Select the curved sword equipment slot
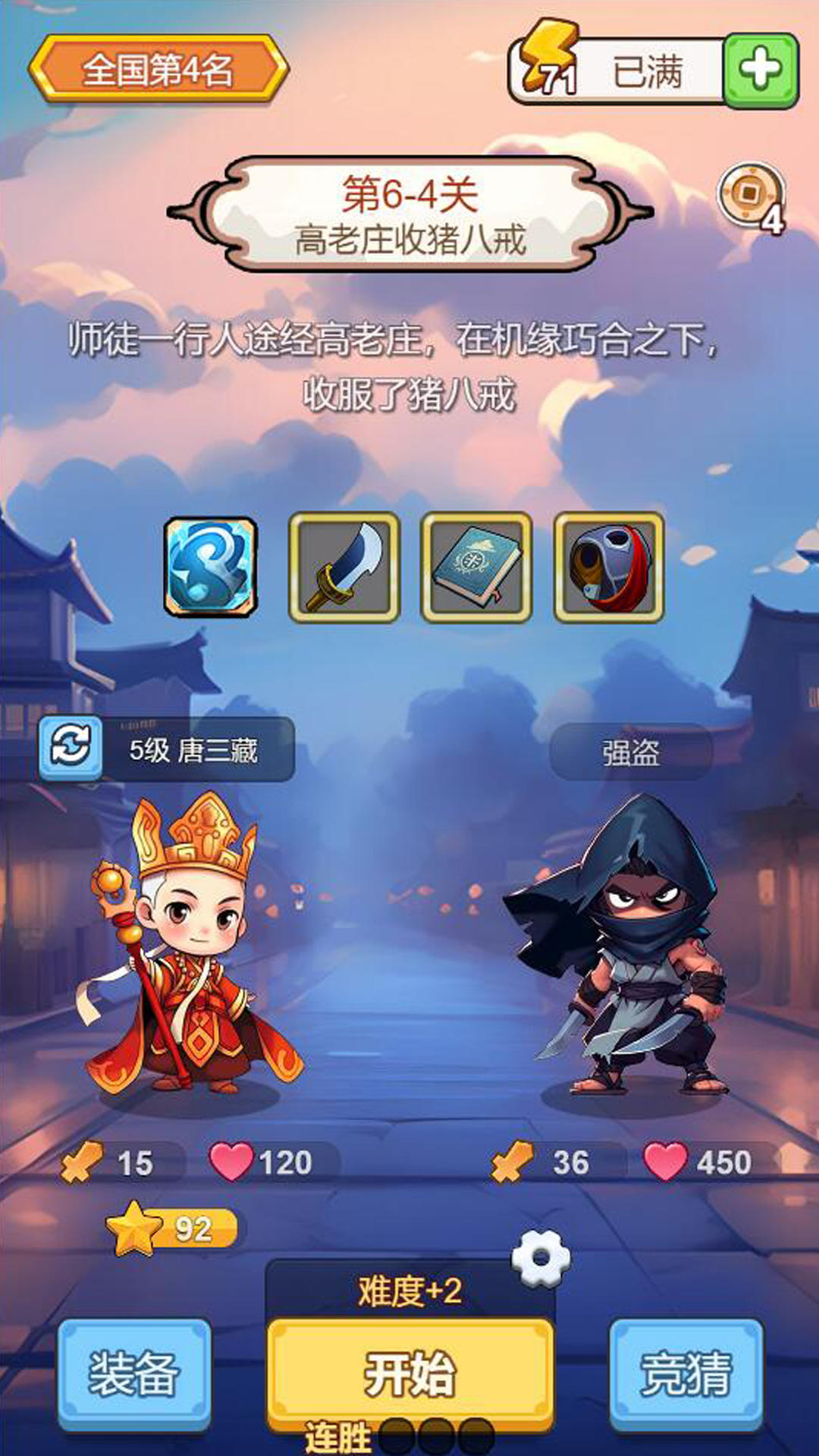 pyautogui.click(x=344, y=567)
